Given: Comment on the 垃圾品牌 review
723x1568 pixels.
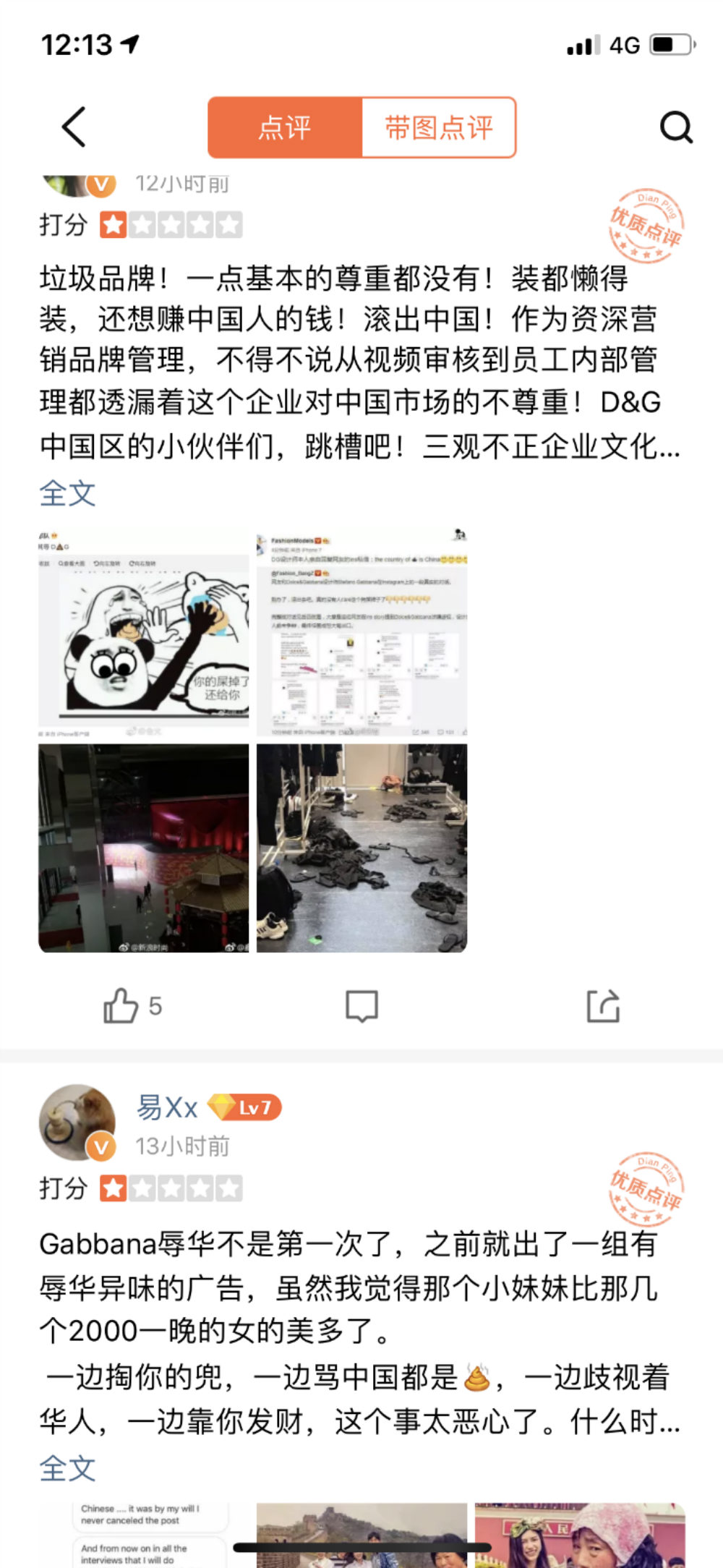Looking at the screenshot, I should click(x=361, y=1006).
